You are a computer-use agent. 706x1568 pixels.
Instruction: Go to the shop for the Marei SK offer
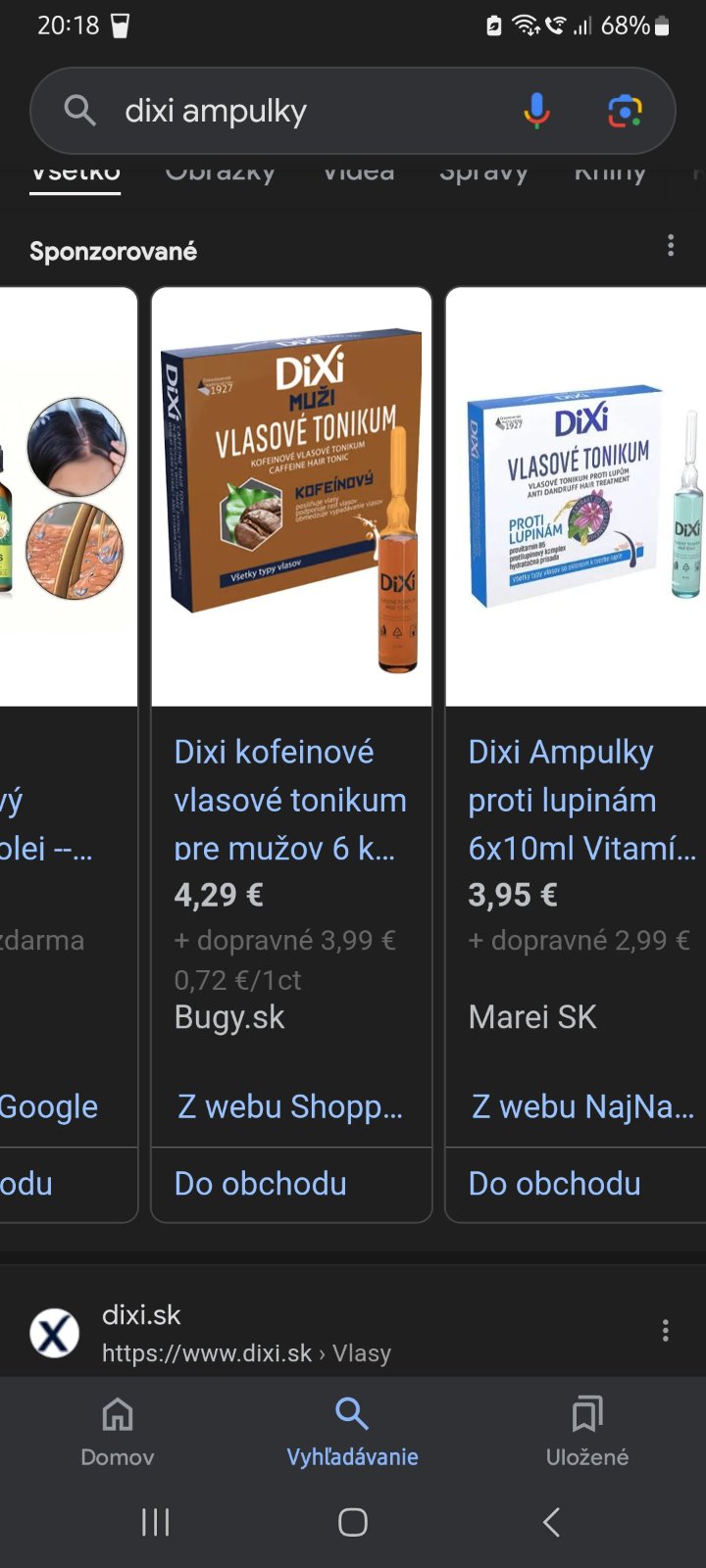click(x=555, y=1184)
